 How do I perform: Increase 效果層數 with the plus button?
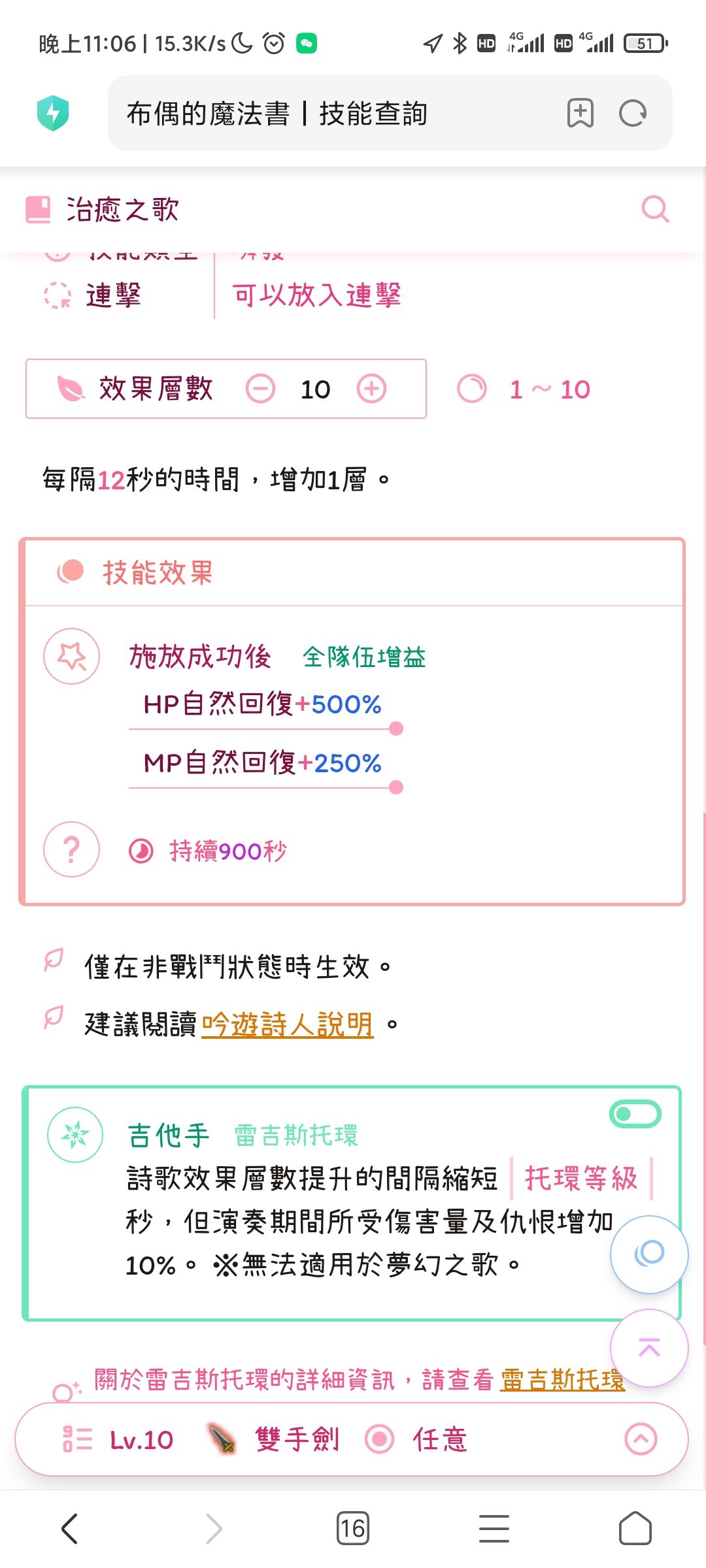(x=371, y=387)
